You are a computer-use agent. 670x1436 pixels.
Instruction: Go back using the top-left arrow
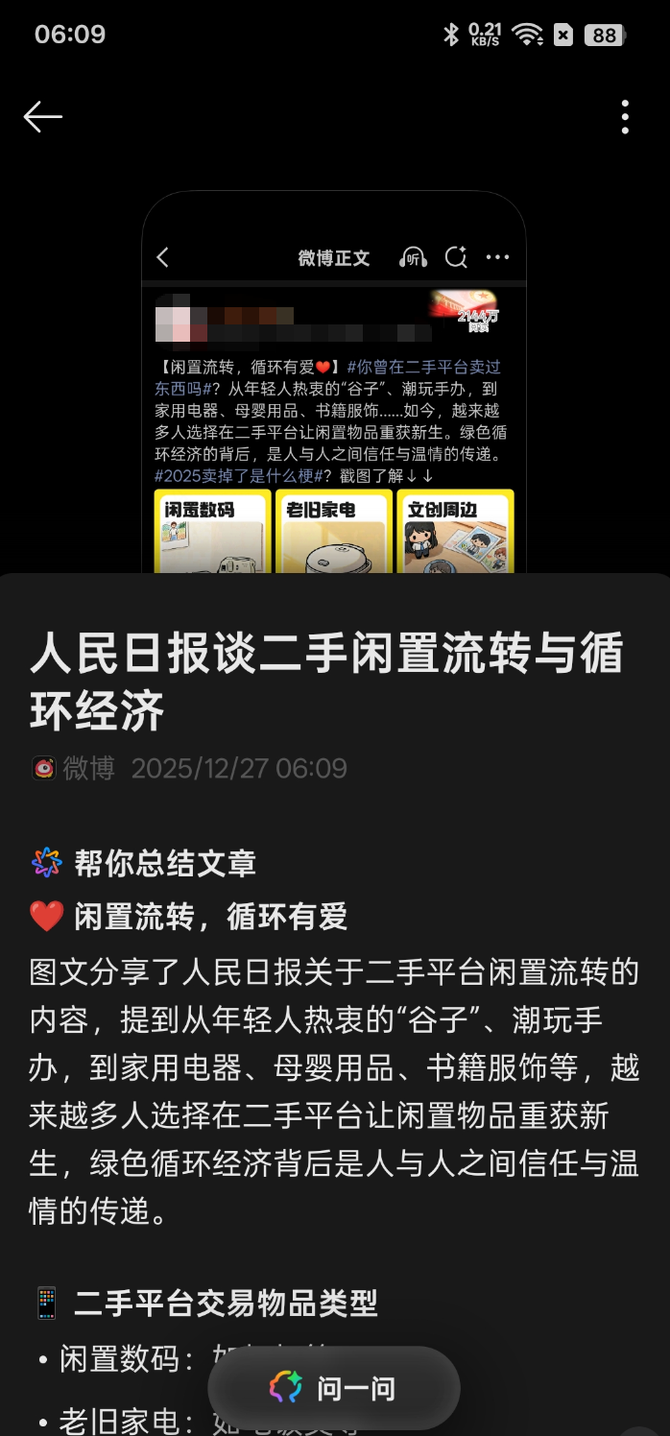43,117
